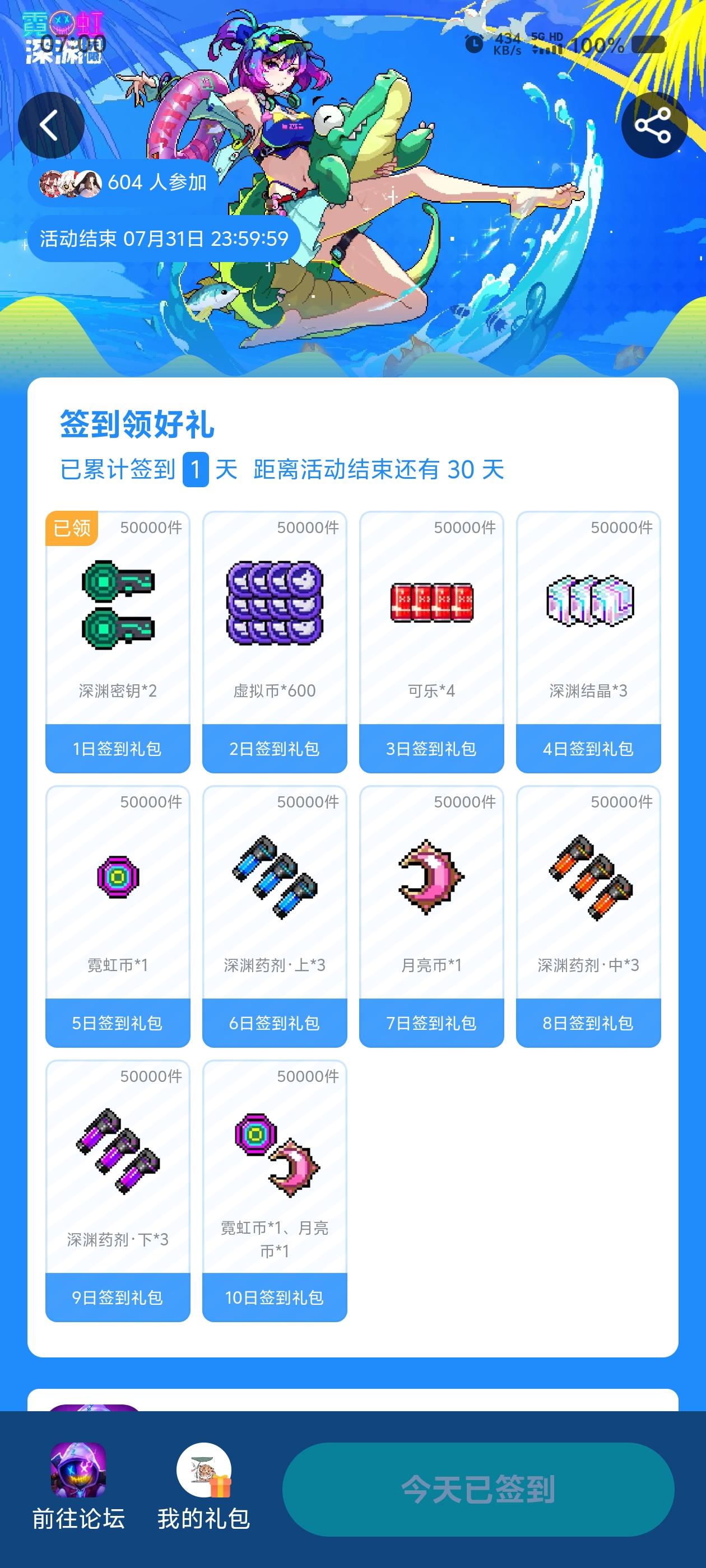Open the share icon at top right
This screenshot has height=1568, width=706.
click(654, 126)
